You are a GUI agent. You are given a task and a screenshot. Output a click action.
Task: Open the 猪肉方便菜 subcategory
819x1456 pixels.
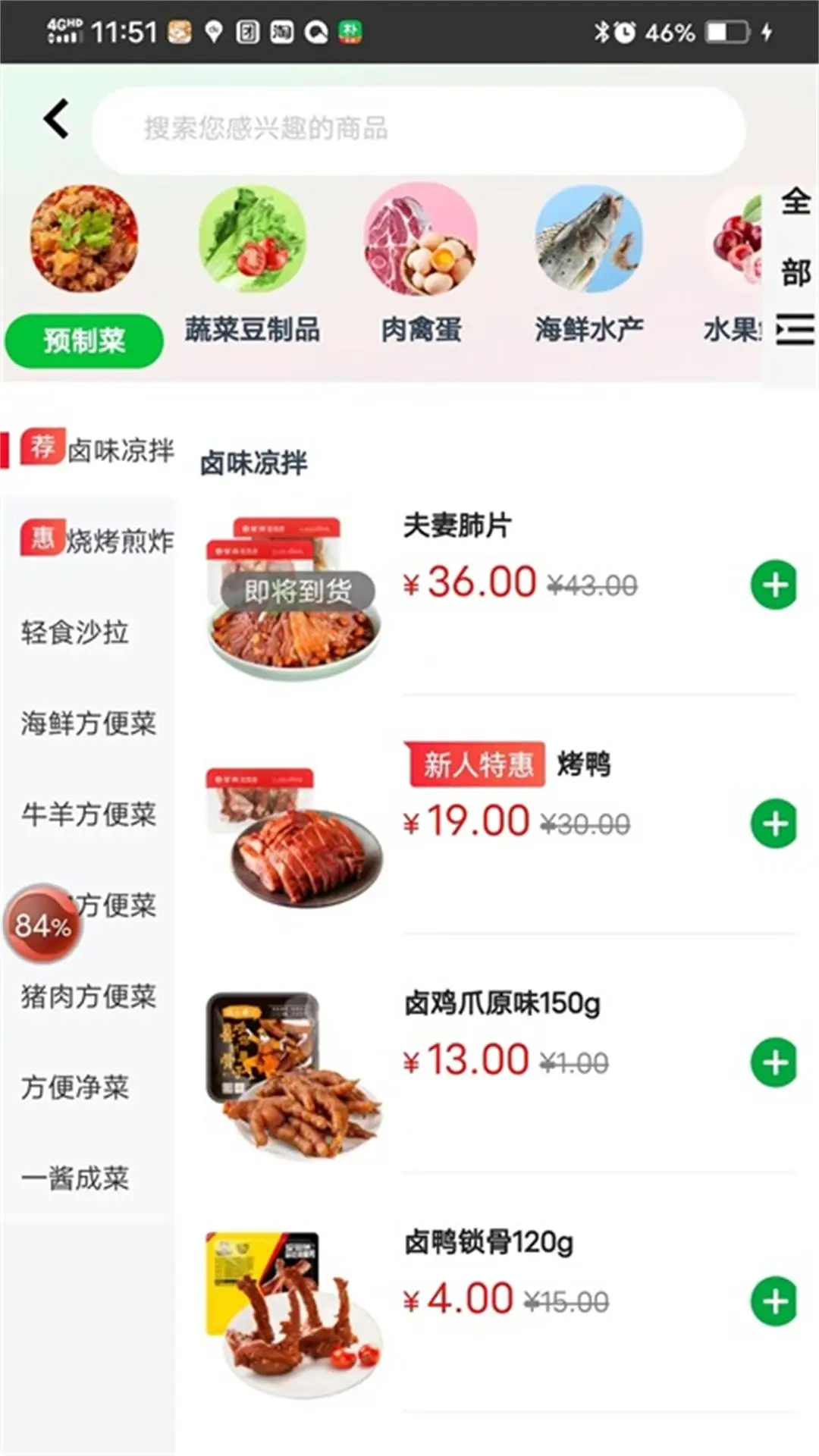point(89,996)
